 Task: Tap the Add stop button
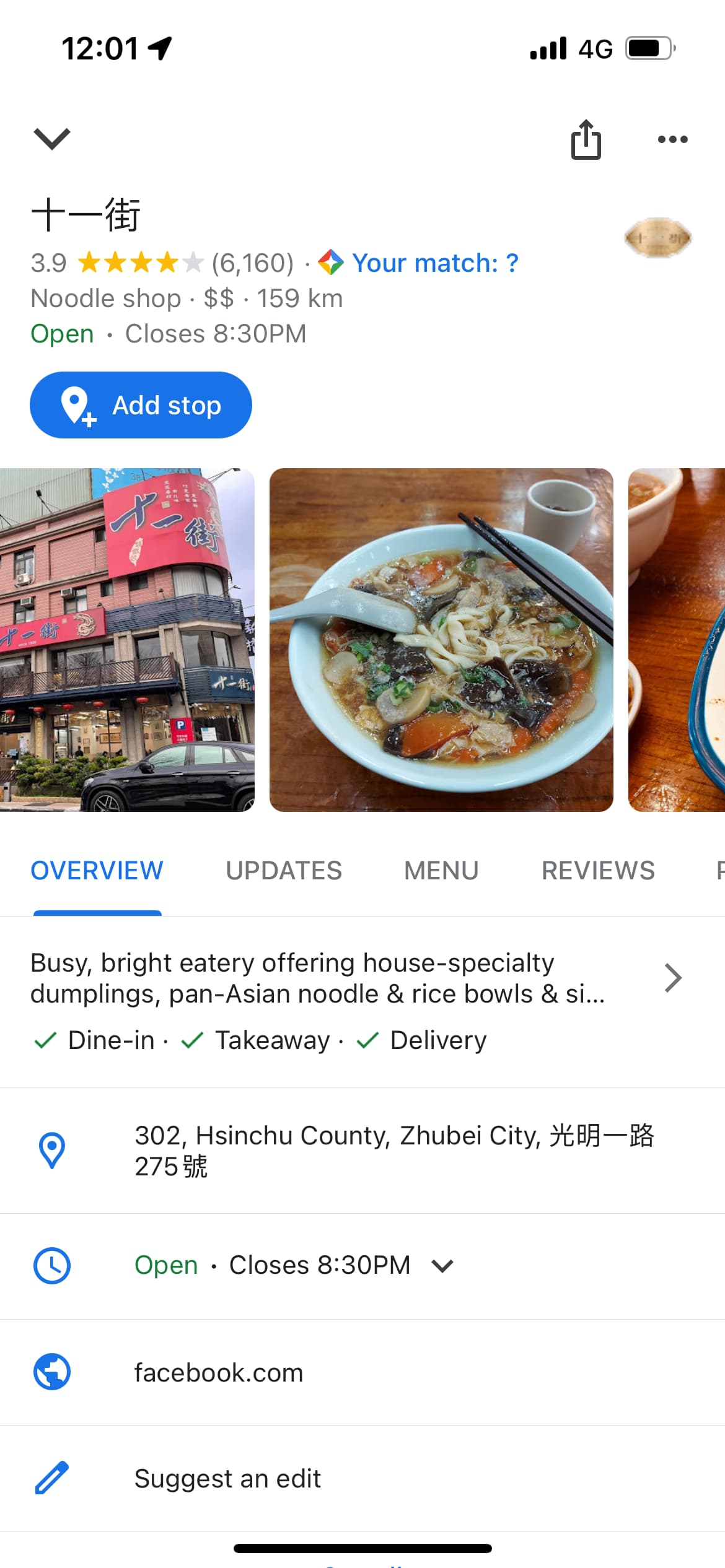click(x=141, y=405)
